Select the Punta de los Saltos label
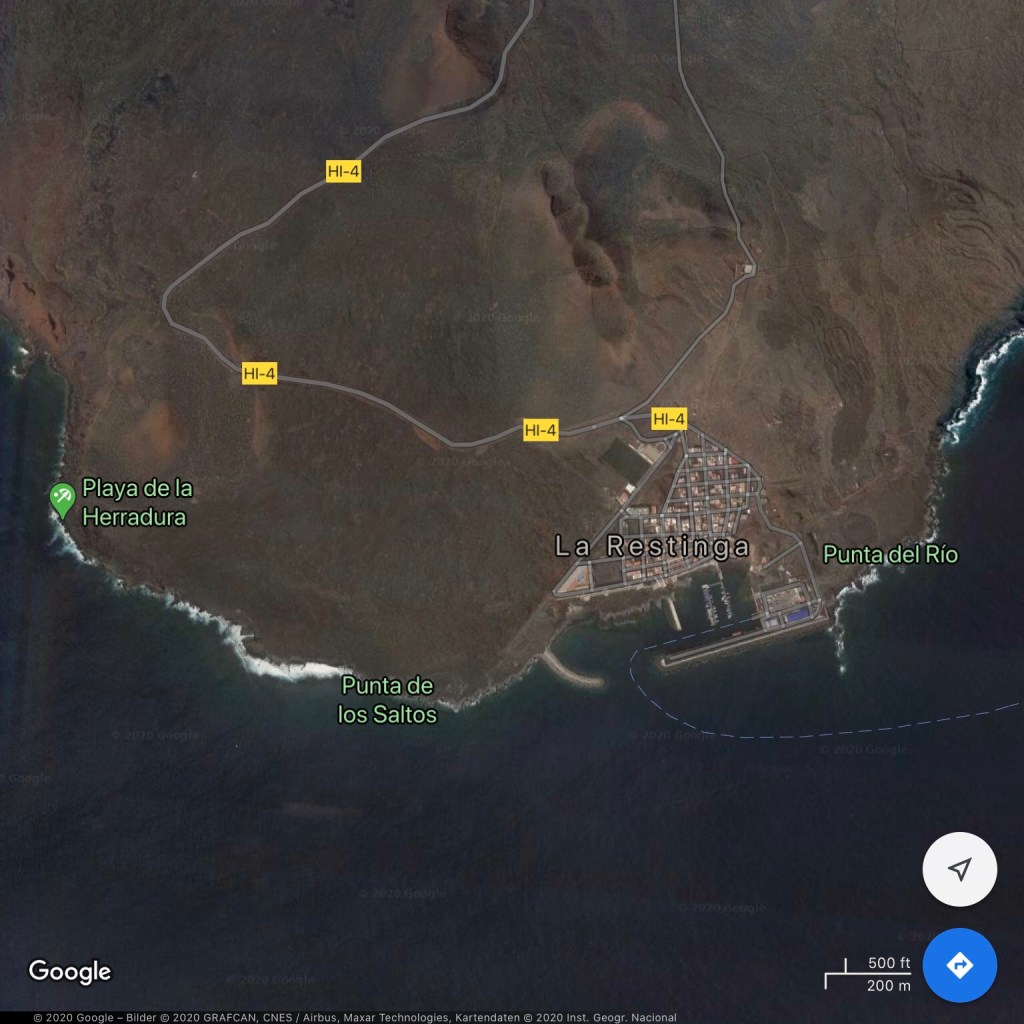Screen dimensions: 1024x1024 point(387,700)
